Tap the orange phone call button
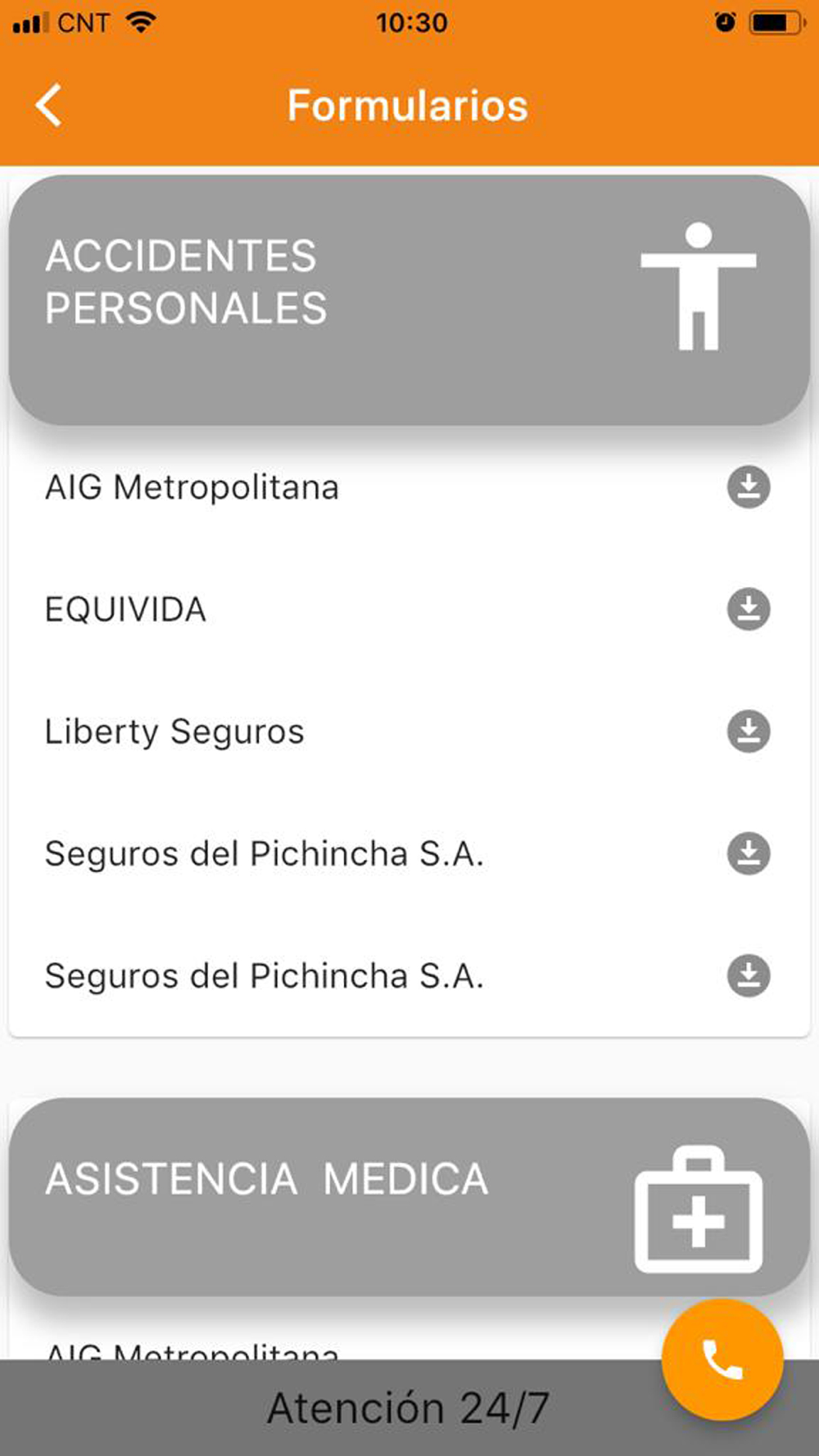 point(722,1359)
